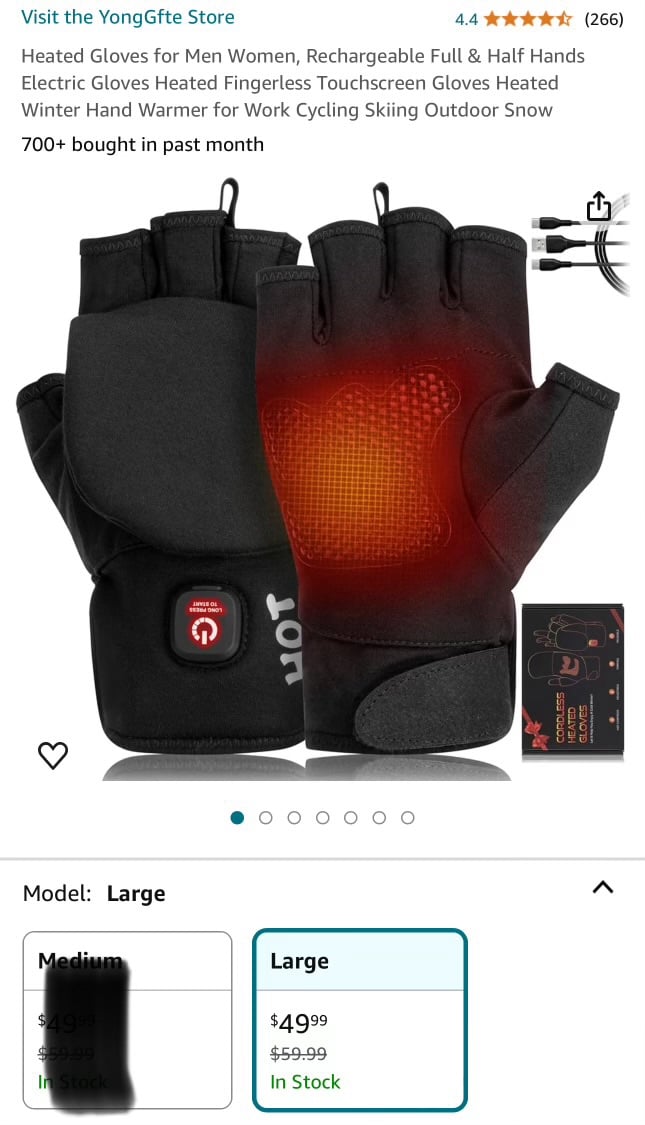Jump to the second image dot
Viewport: 645px width, 1125px height.
[265, 818]
